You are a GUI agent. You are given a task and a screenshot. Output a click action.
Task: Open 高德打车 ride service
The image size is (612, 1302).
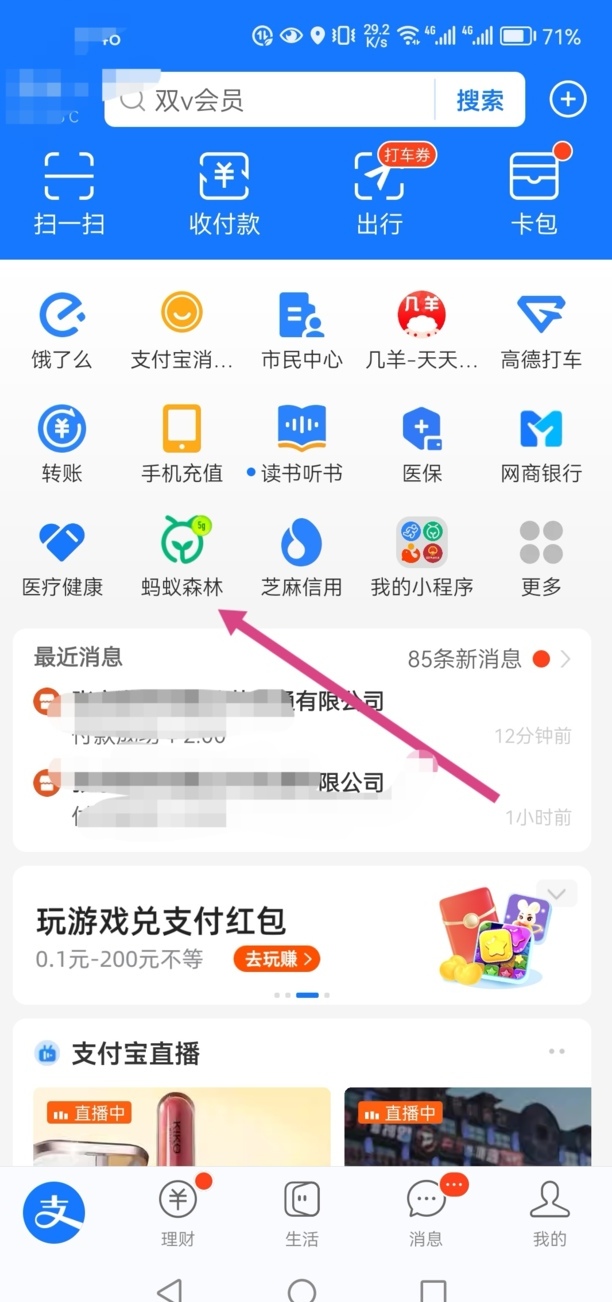[x=541, y=331]
